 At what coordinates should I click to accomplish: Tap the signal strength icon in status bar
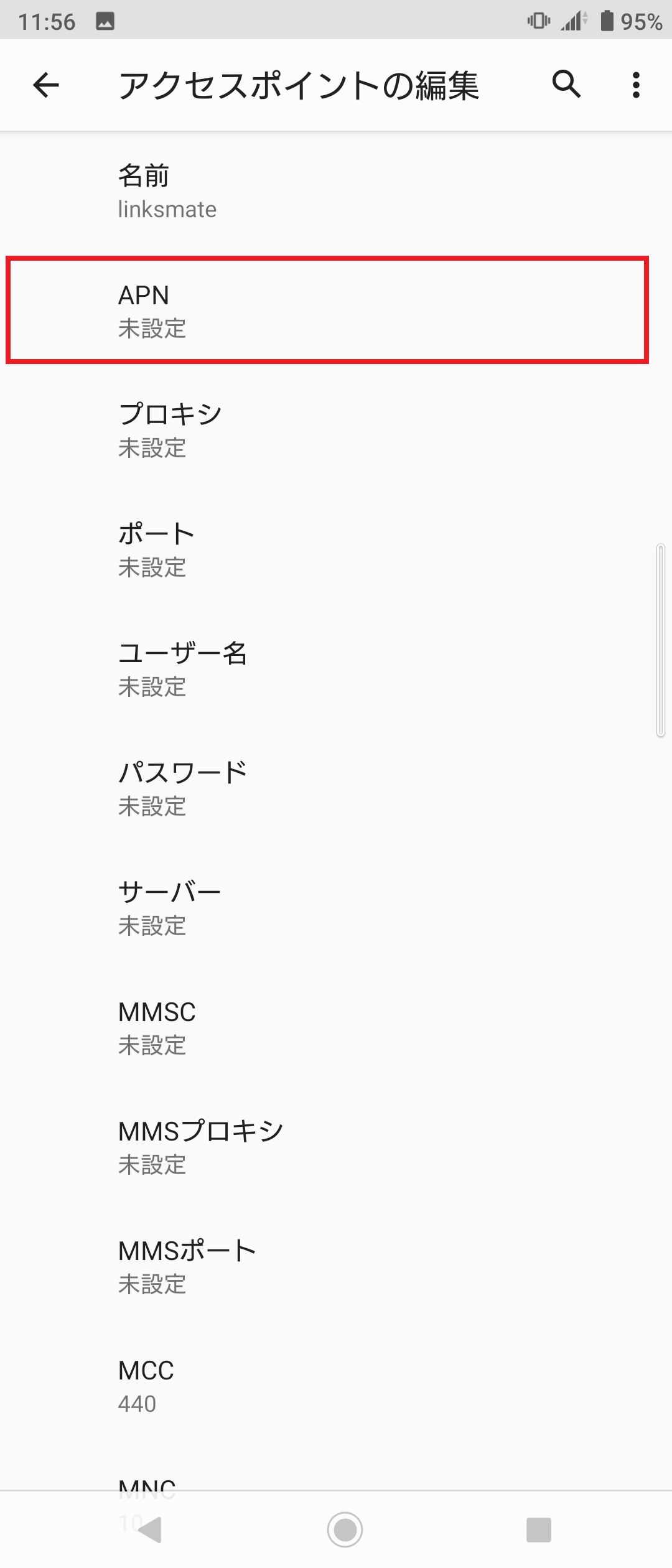coord(571,20)
